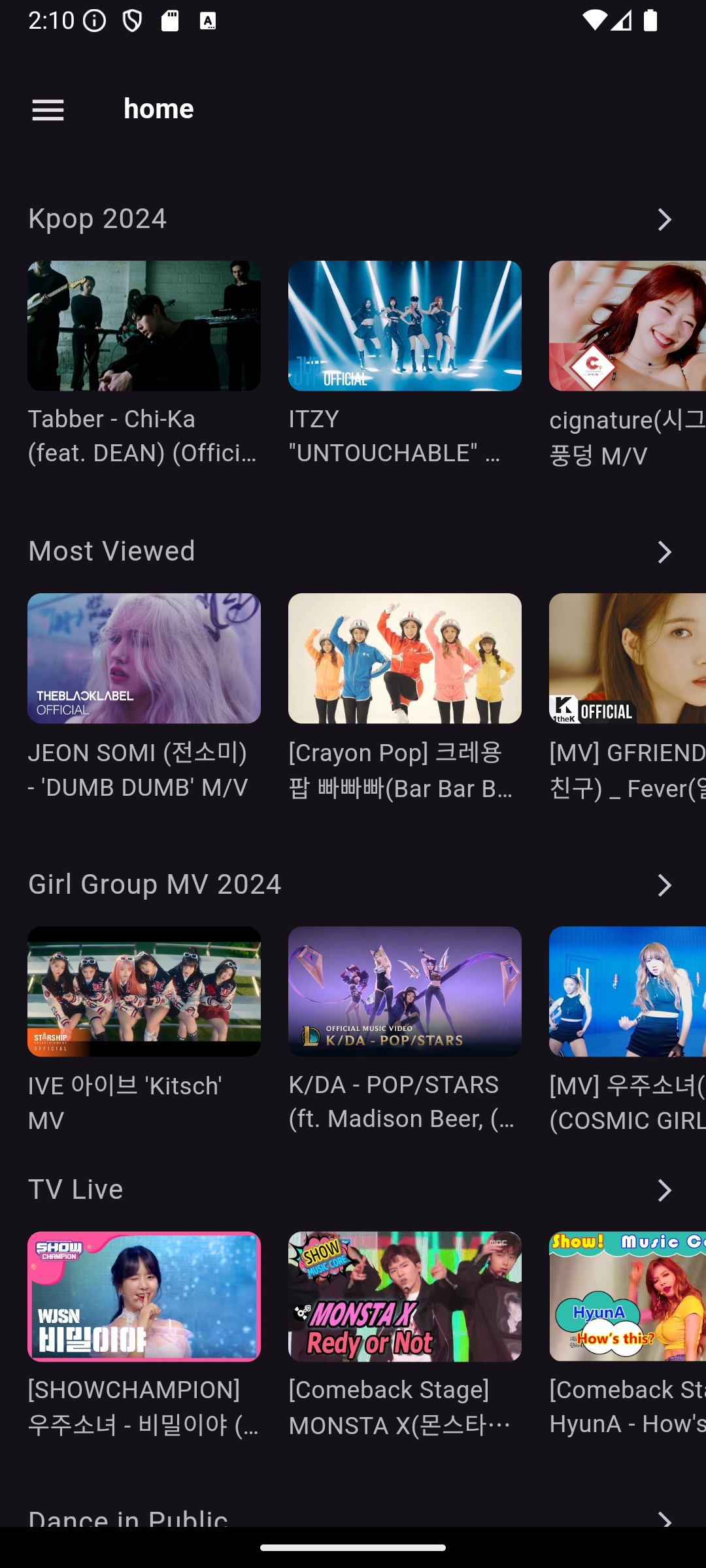Open Crayon Pop Bar Bar Bar video
Image resolution: width=706 pixels, height=1568 pixels.
click(405, 659)
